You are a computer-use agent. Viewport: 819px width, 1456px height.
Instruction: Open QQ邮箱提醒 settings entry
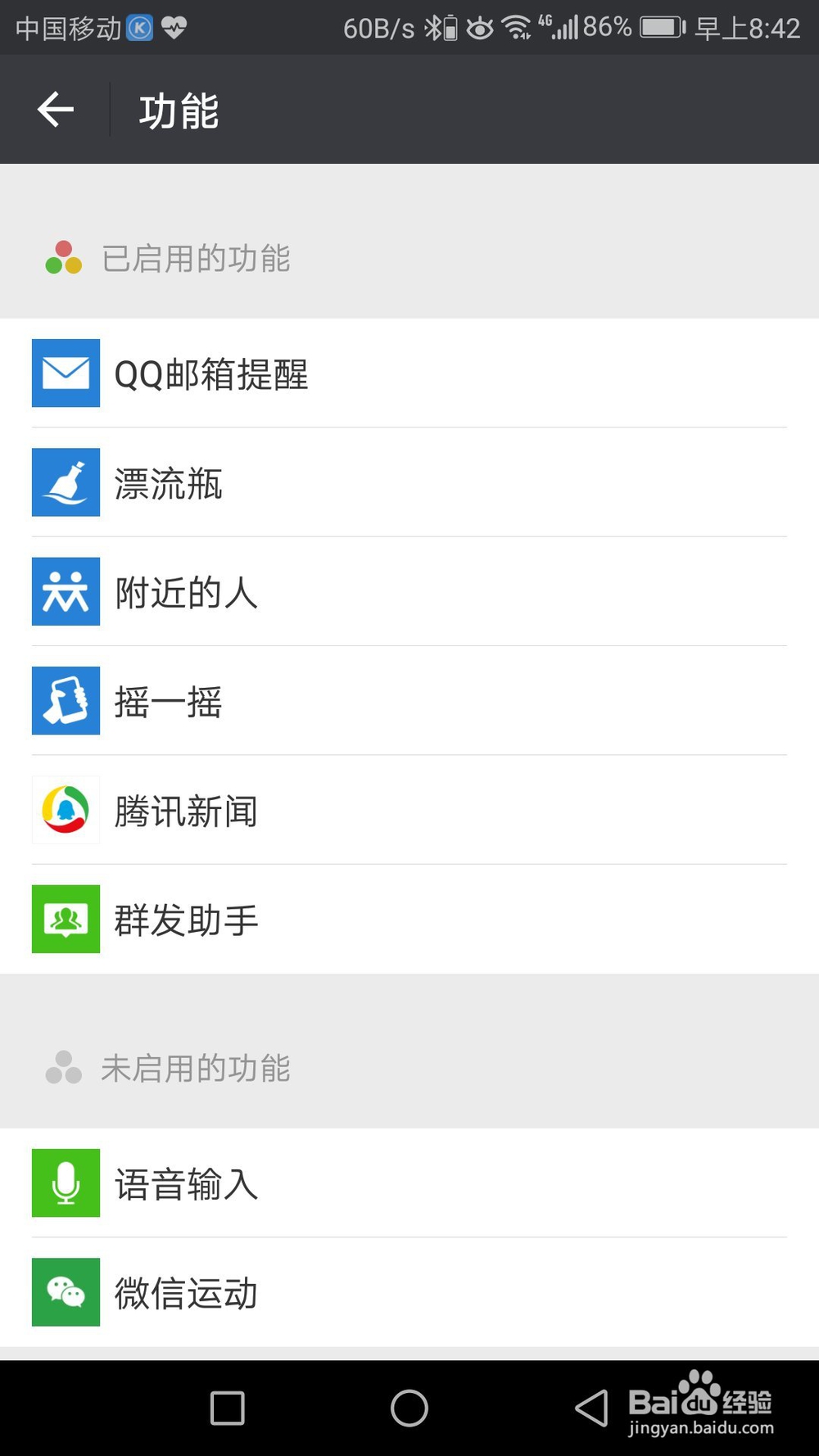pos(409,374)
